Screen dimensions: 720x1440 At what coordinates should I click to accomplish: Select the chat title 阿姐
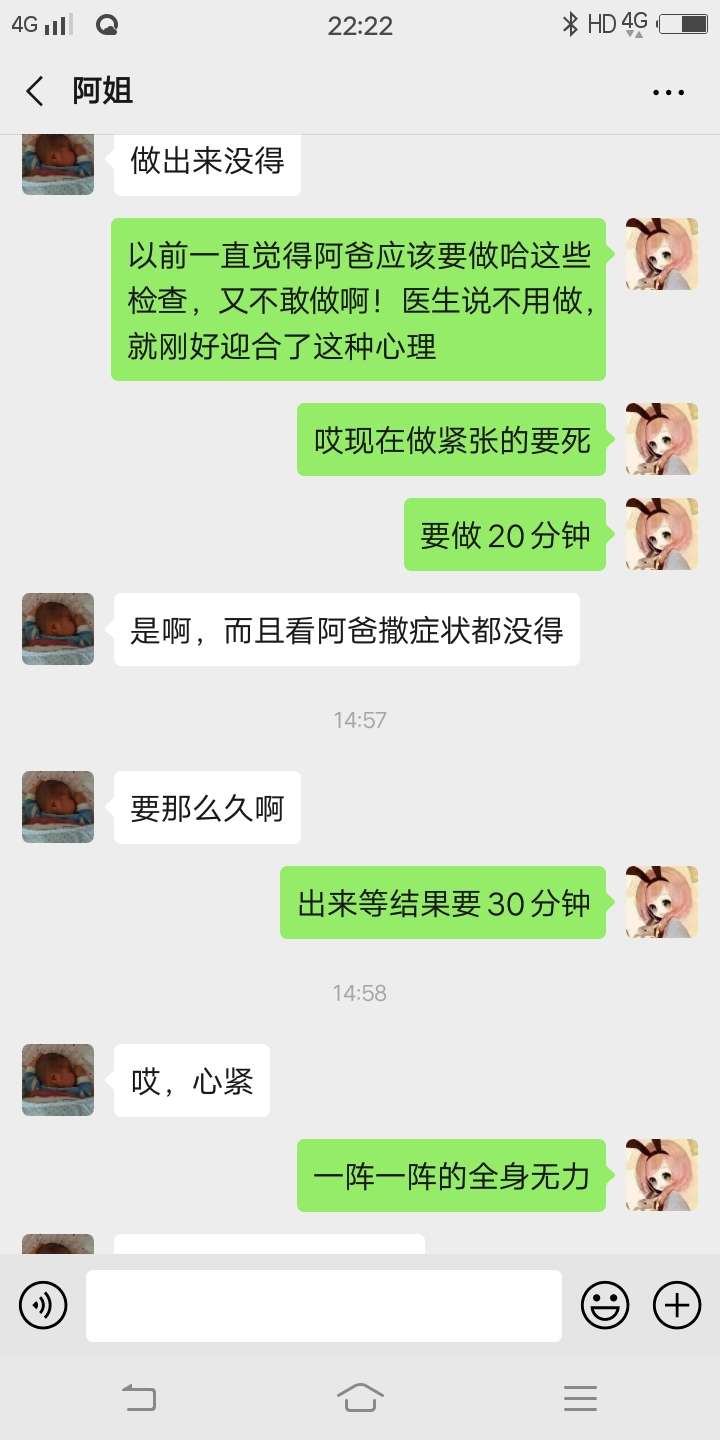tap(105, 91)
